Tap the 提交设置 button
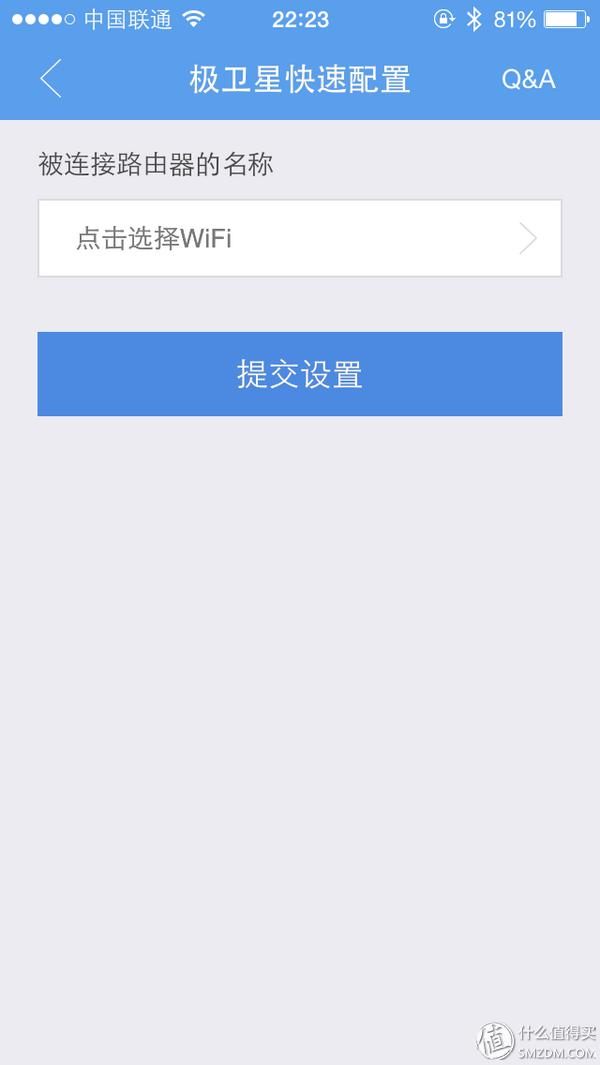Screen dimensions: 600x1065 pos(300,374)
